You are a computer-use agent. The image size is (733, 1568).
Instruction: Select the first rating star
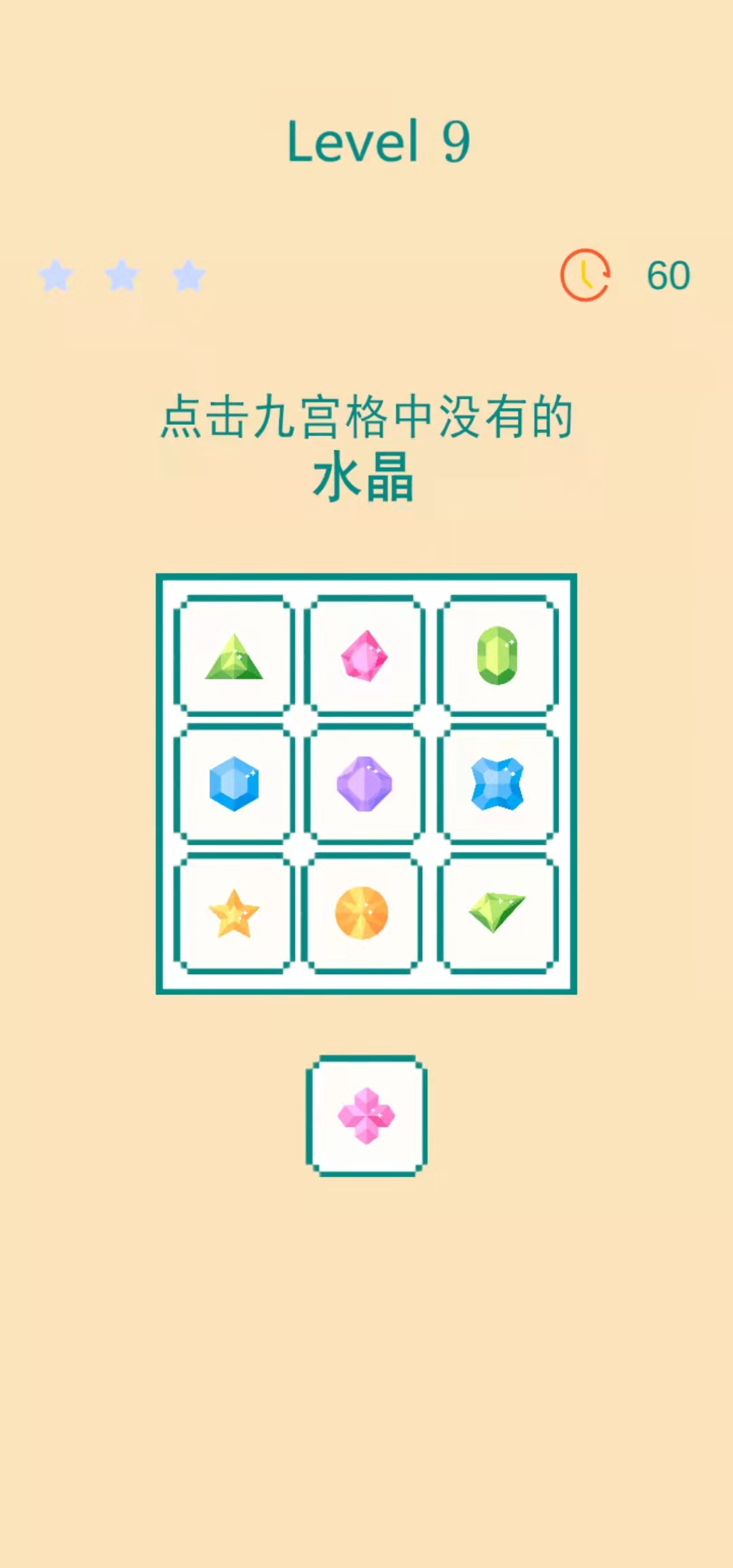[x=56, y=276]
